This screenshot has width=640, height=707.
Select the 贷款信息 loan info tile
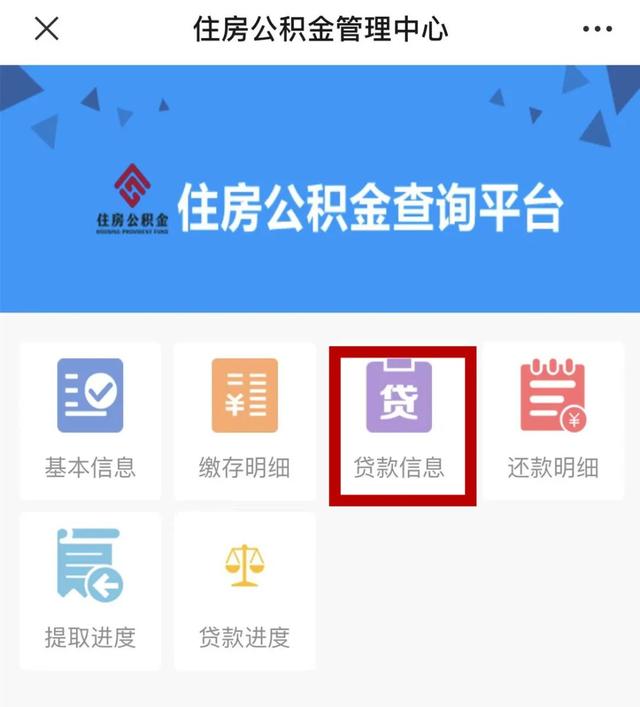[400, 420]
